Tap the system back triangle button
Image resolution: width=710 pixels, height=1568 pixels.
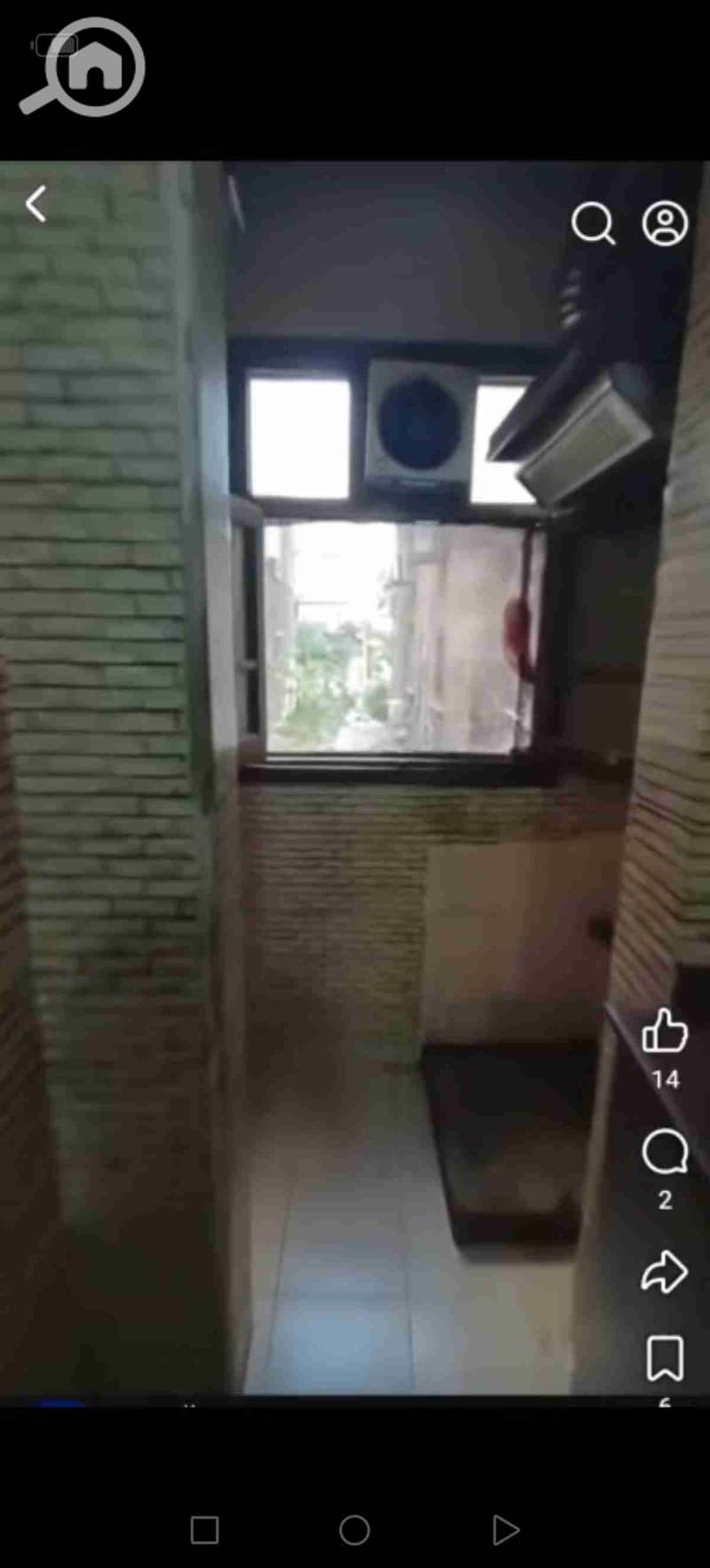(x=505, y=1530)
